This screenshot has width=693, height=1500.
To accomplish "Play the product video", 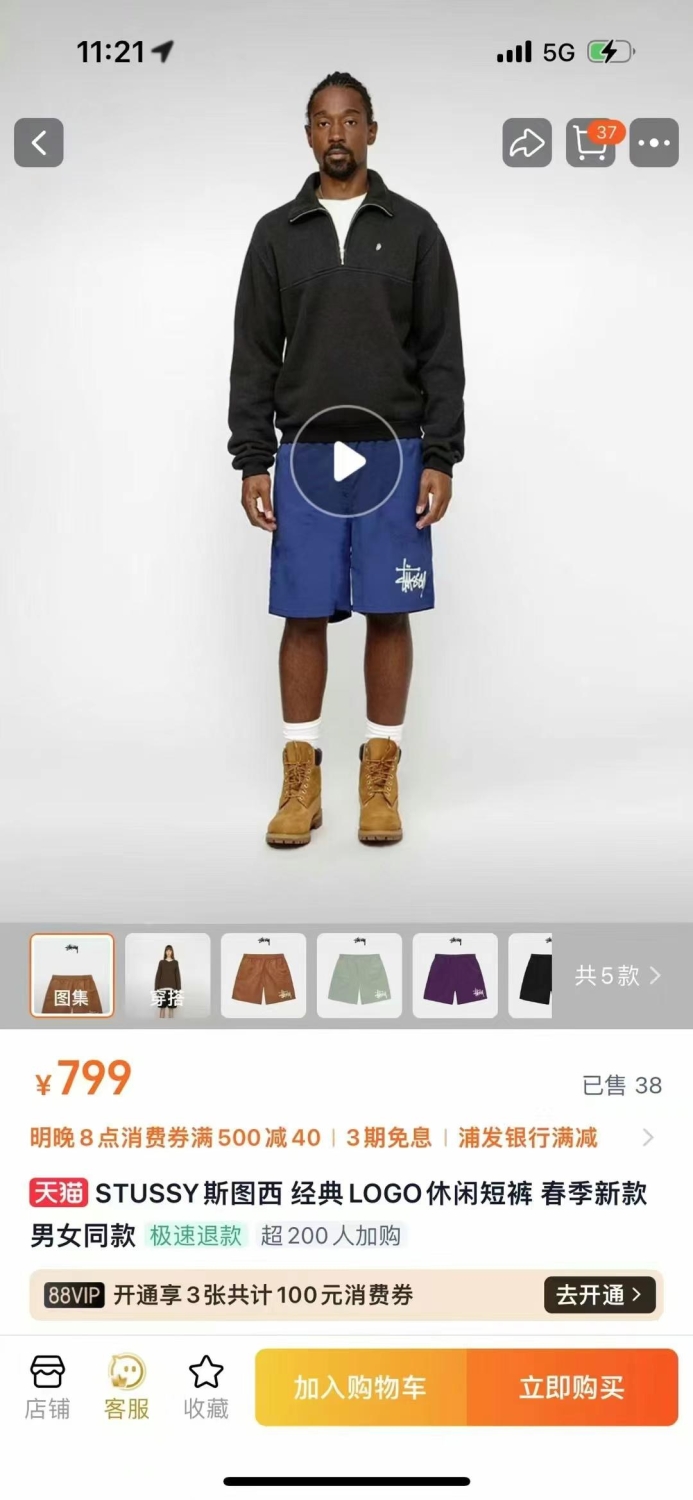I will click(x=347, y=462).
